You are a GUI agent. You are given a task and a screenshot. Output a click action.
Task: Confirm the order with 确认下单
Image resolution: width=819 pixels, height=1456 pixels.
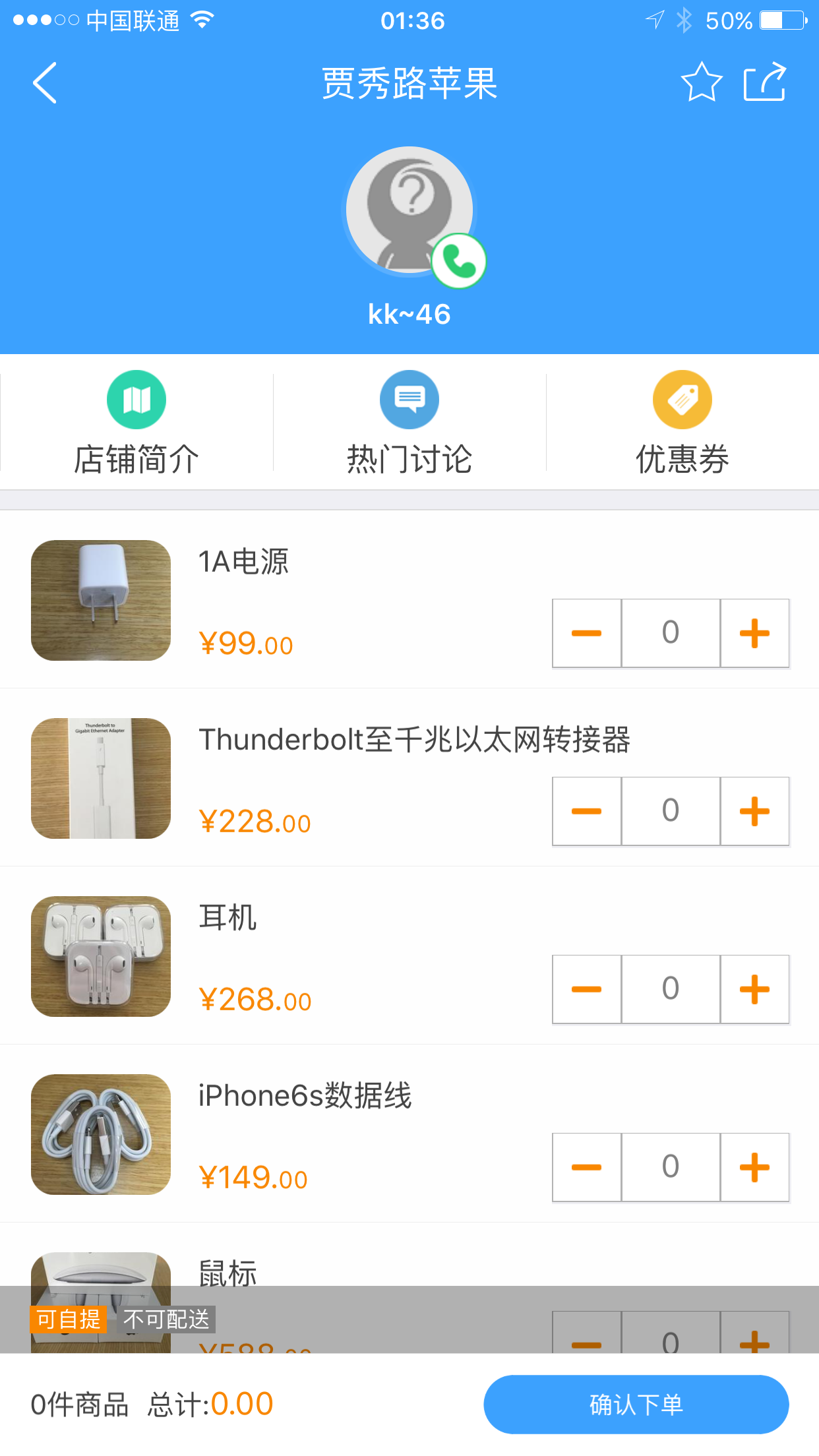636,1405
